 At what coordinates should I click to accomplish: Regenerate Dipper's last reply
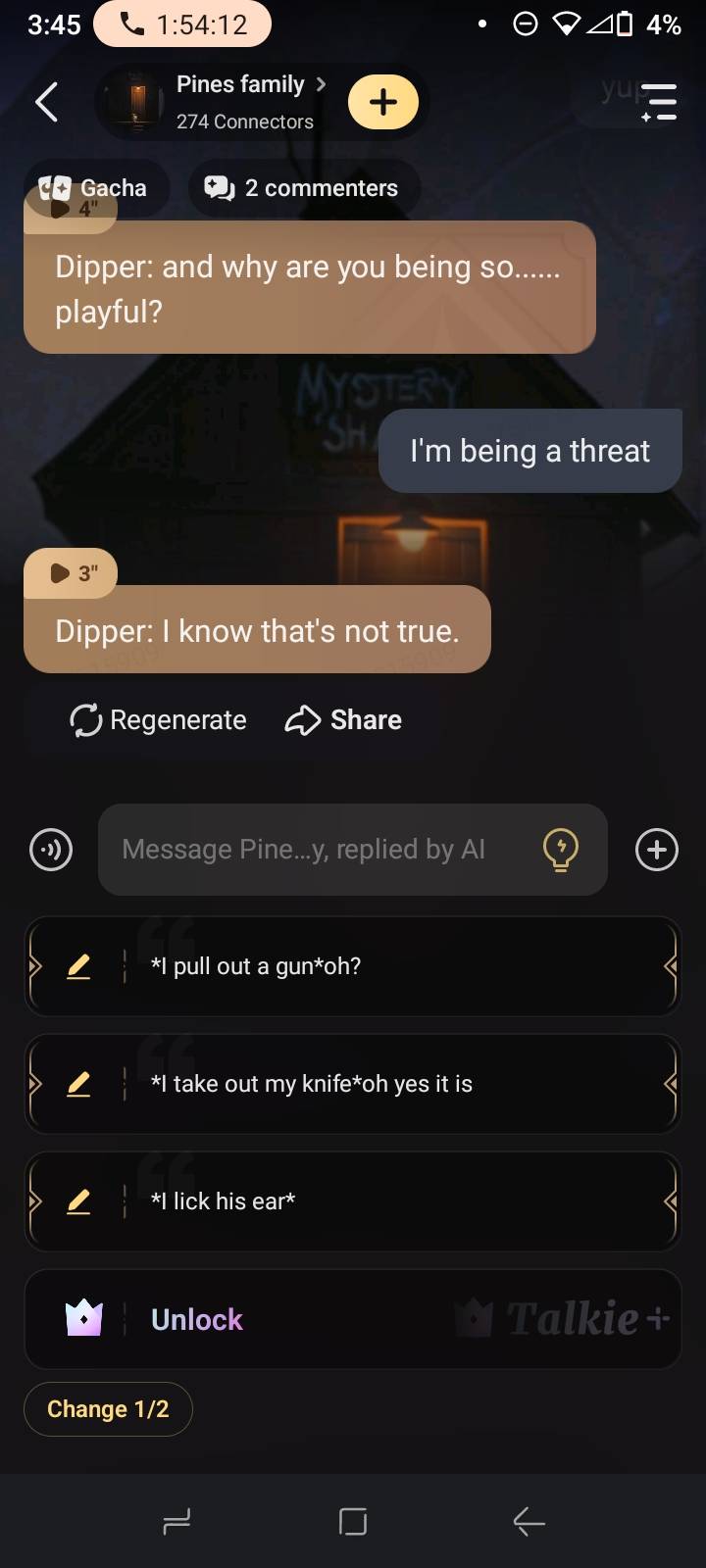[159, 720]
